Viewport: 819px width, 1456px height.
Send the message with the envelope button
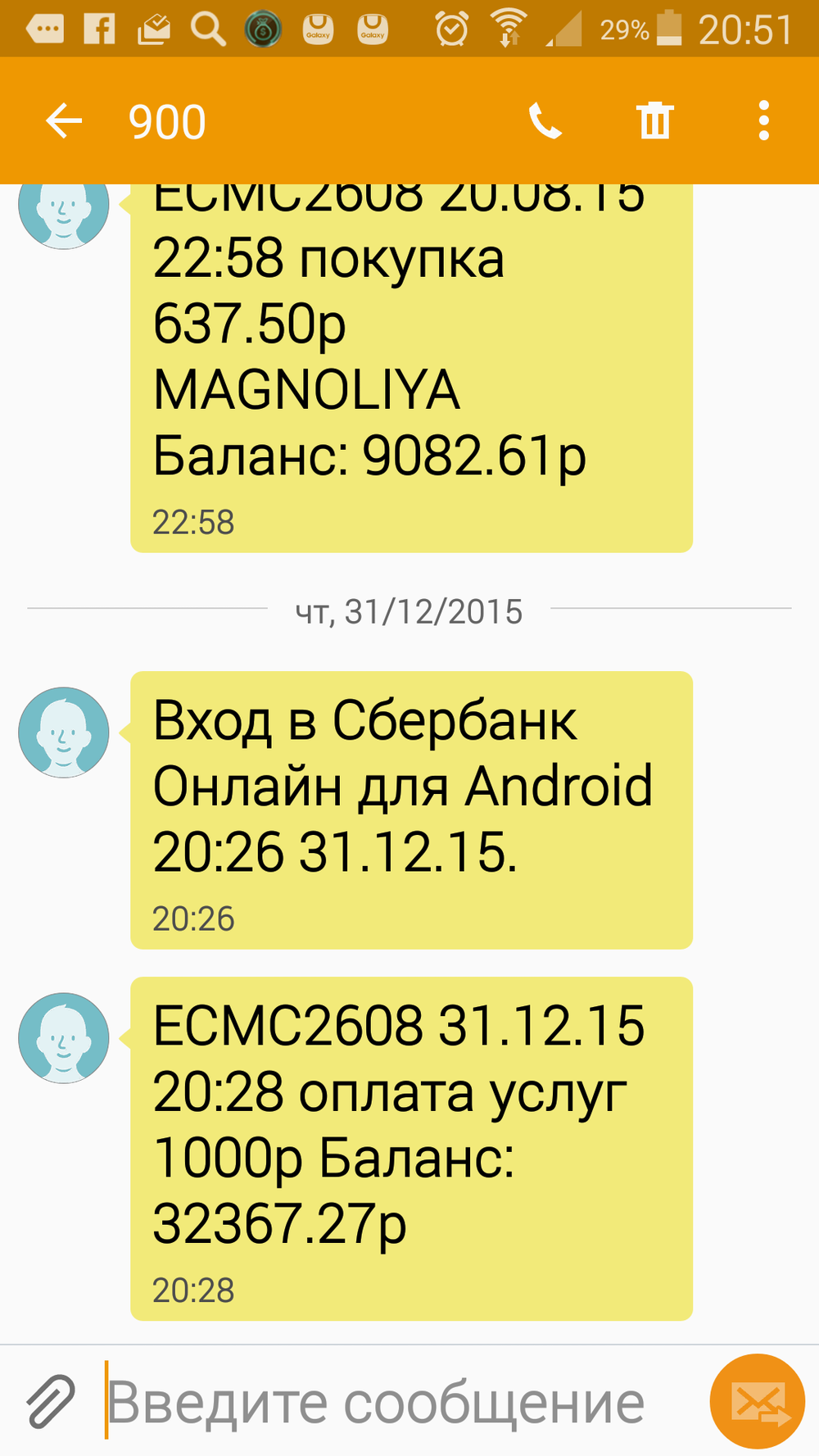point(757,1402)
